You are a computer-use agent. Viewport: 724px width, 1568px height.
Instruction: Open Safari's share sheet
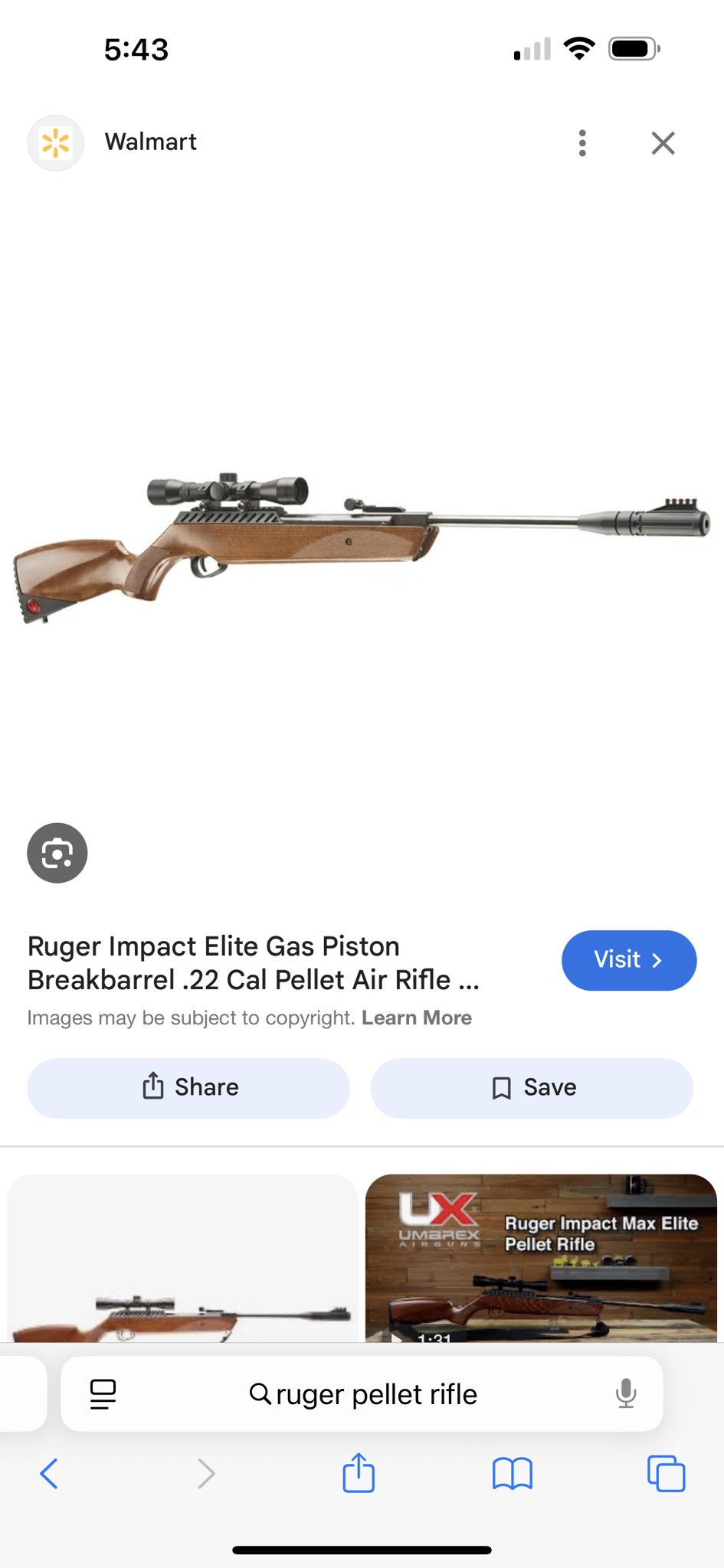coord(359,1473)
